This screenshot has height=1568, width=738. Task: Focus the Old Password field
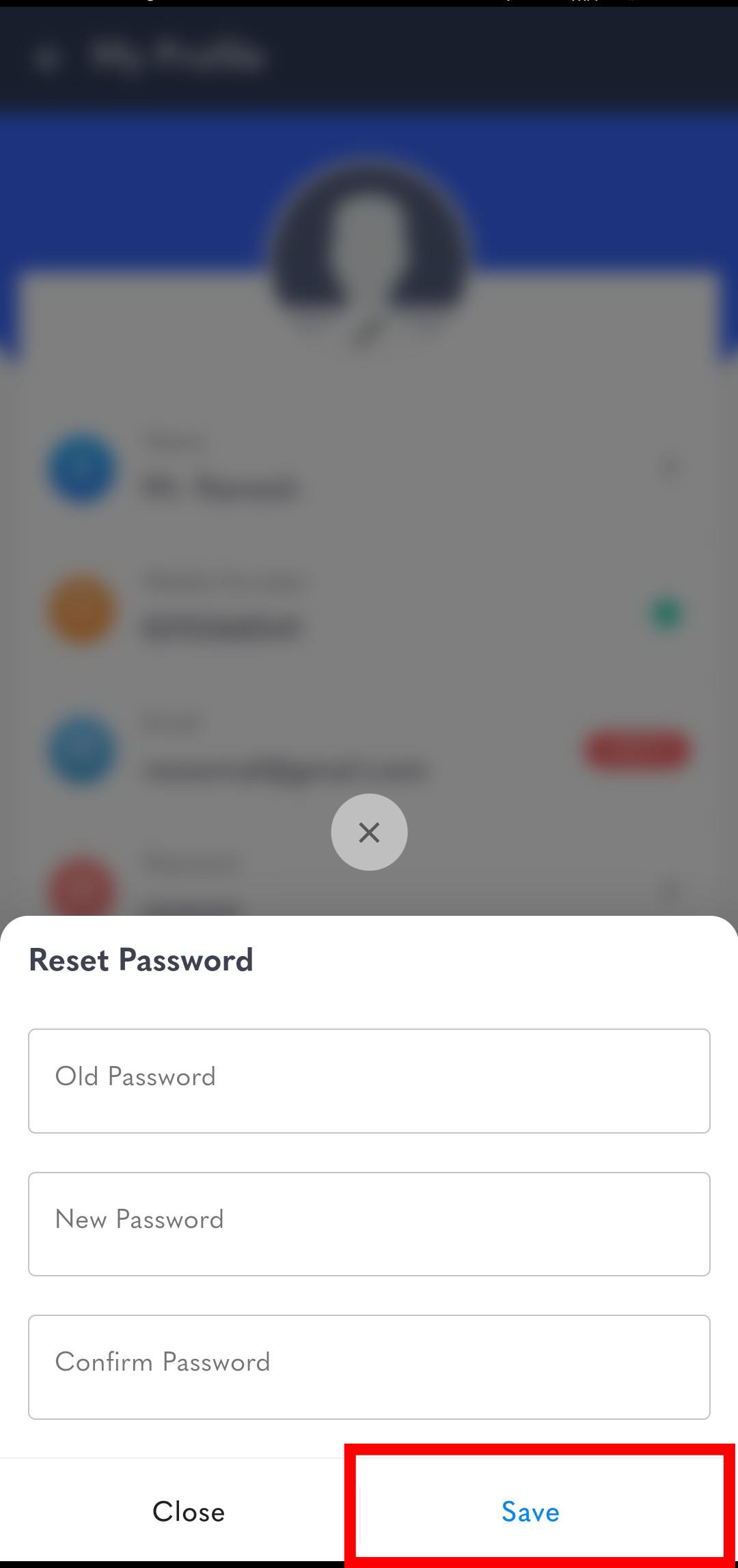pos(369,1081)
